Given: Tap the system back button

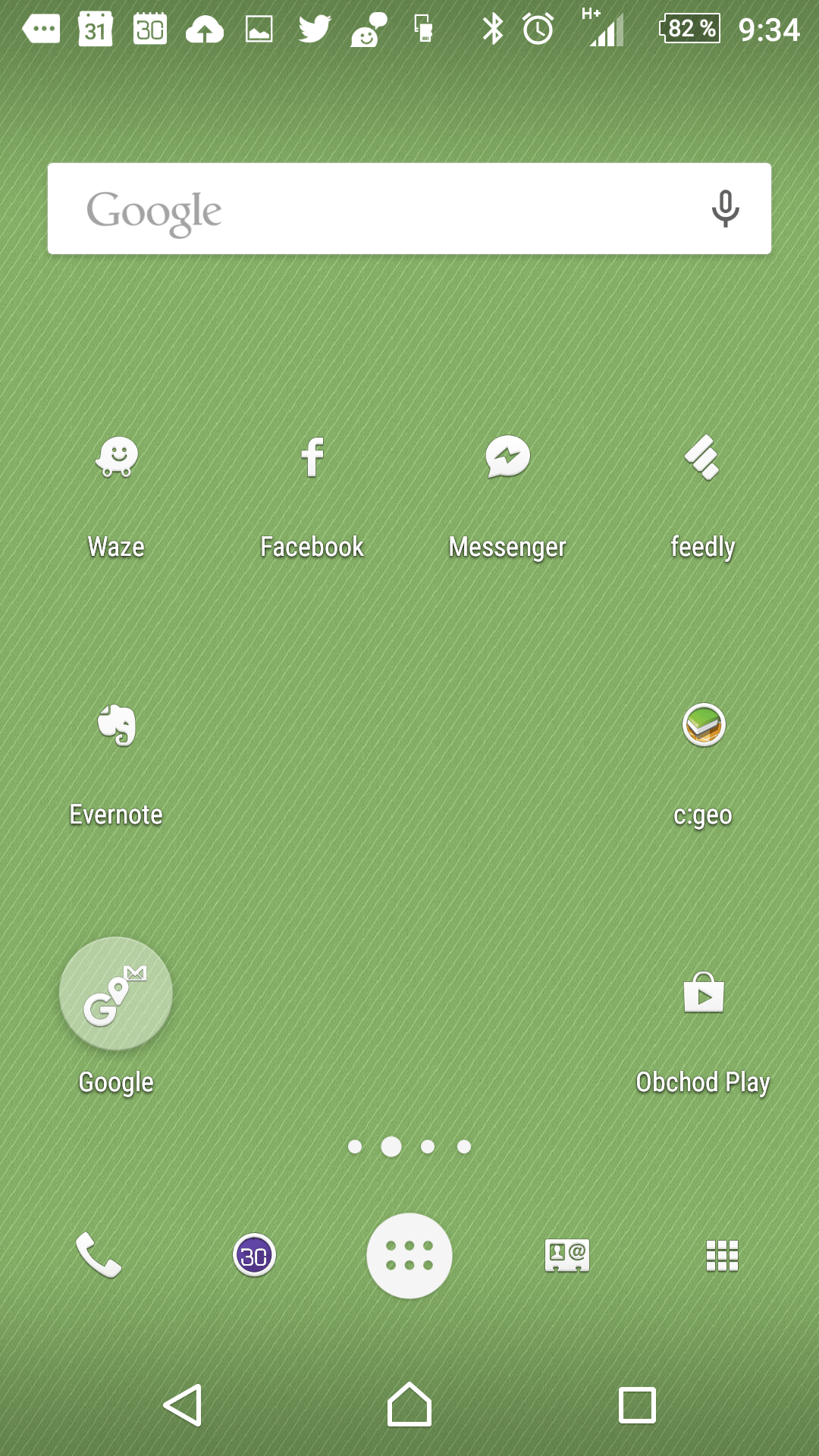Looking at the screenshot, I should click(183, 1405).
